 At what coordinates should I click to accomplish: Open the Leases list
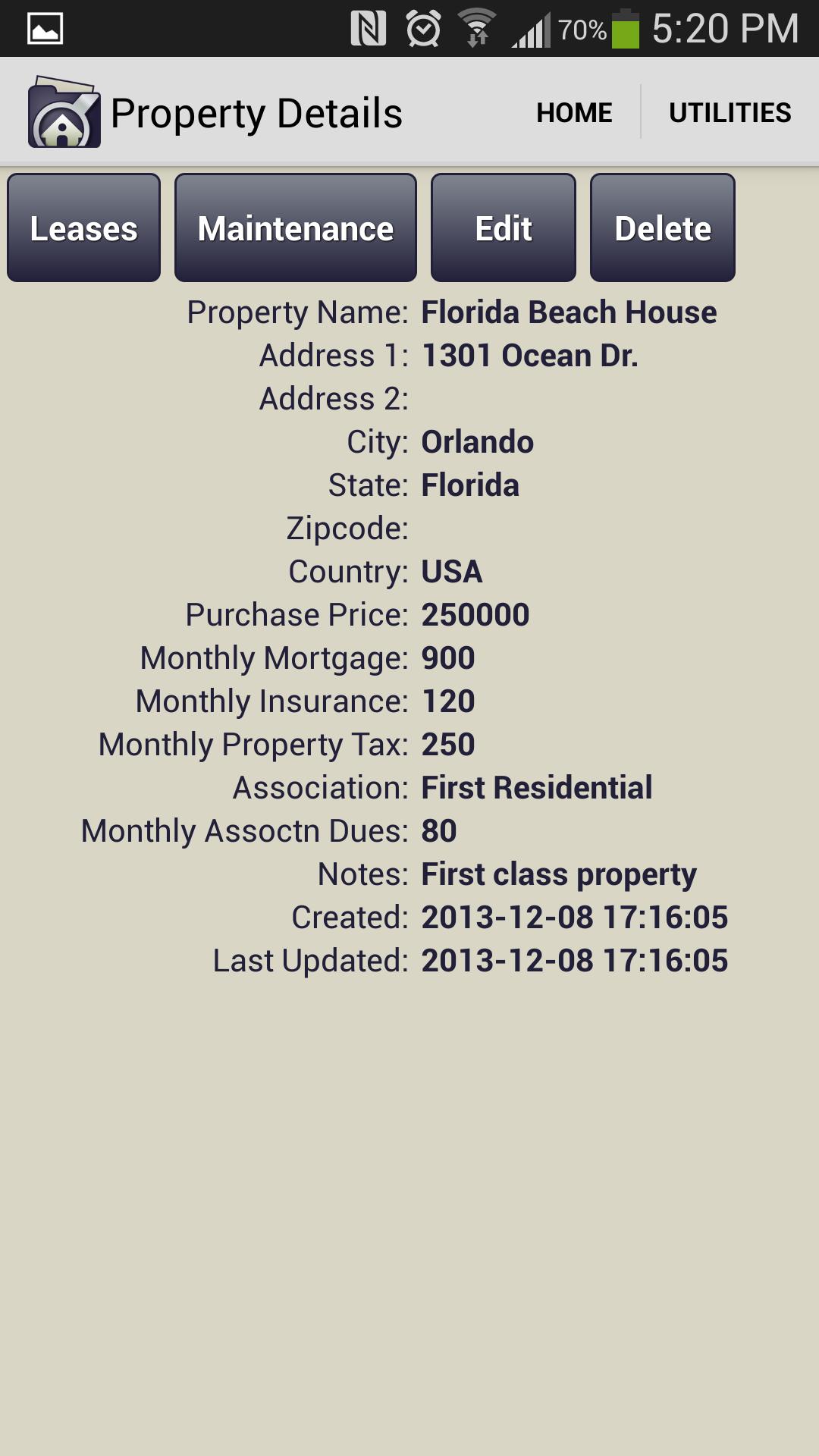83,227
